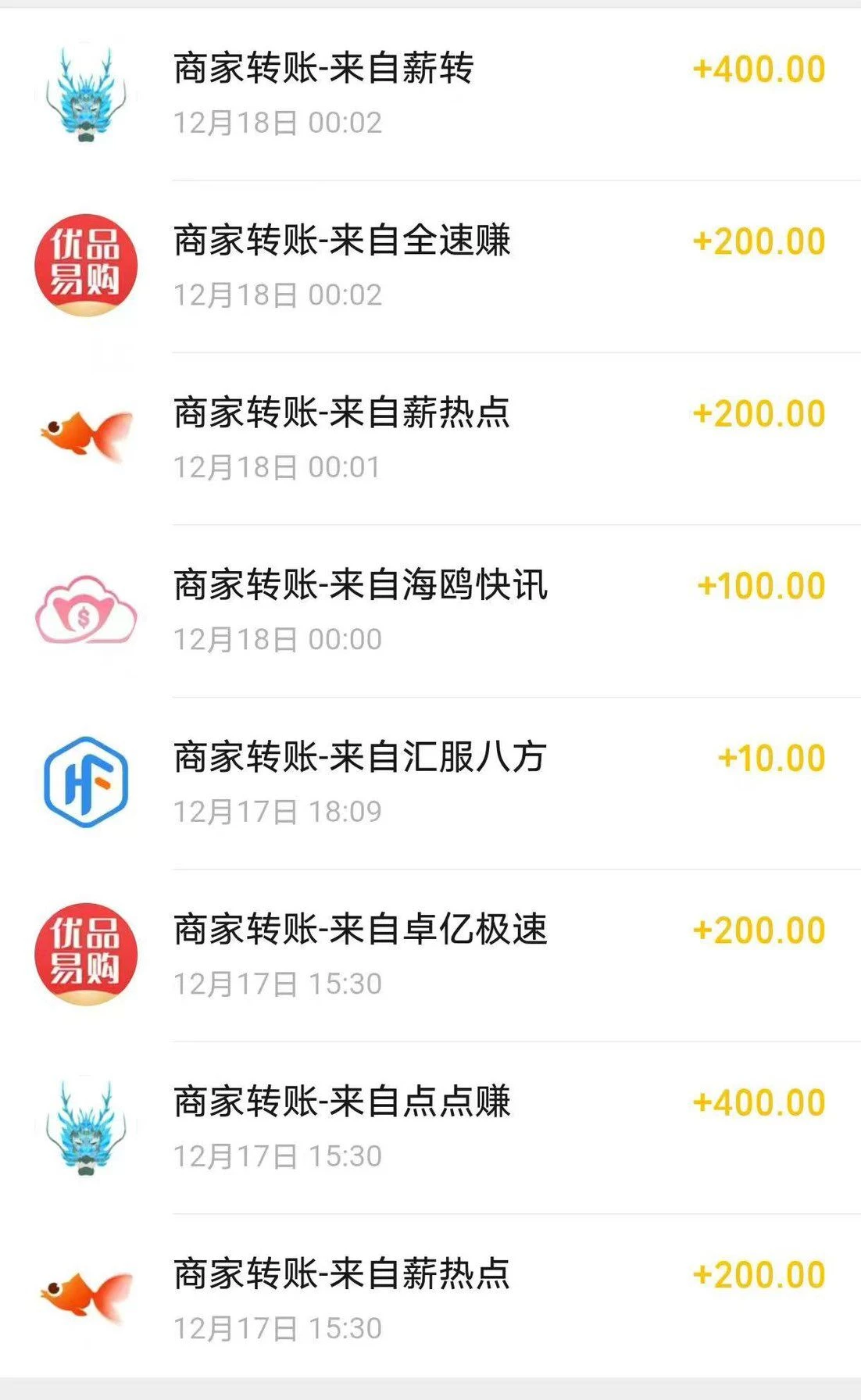Tap the 点点赚 transfer of 400.00
This screenshot has height=1400, width=861.
(x=430, y=1127)
